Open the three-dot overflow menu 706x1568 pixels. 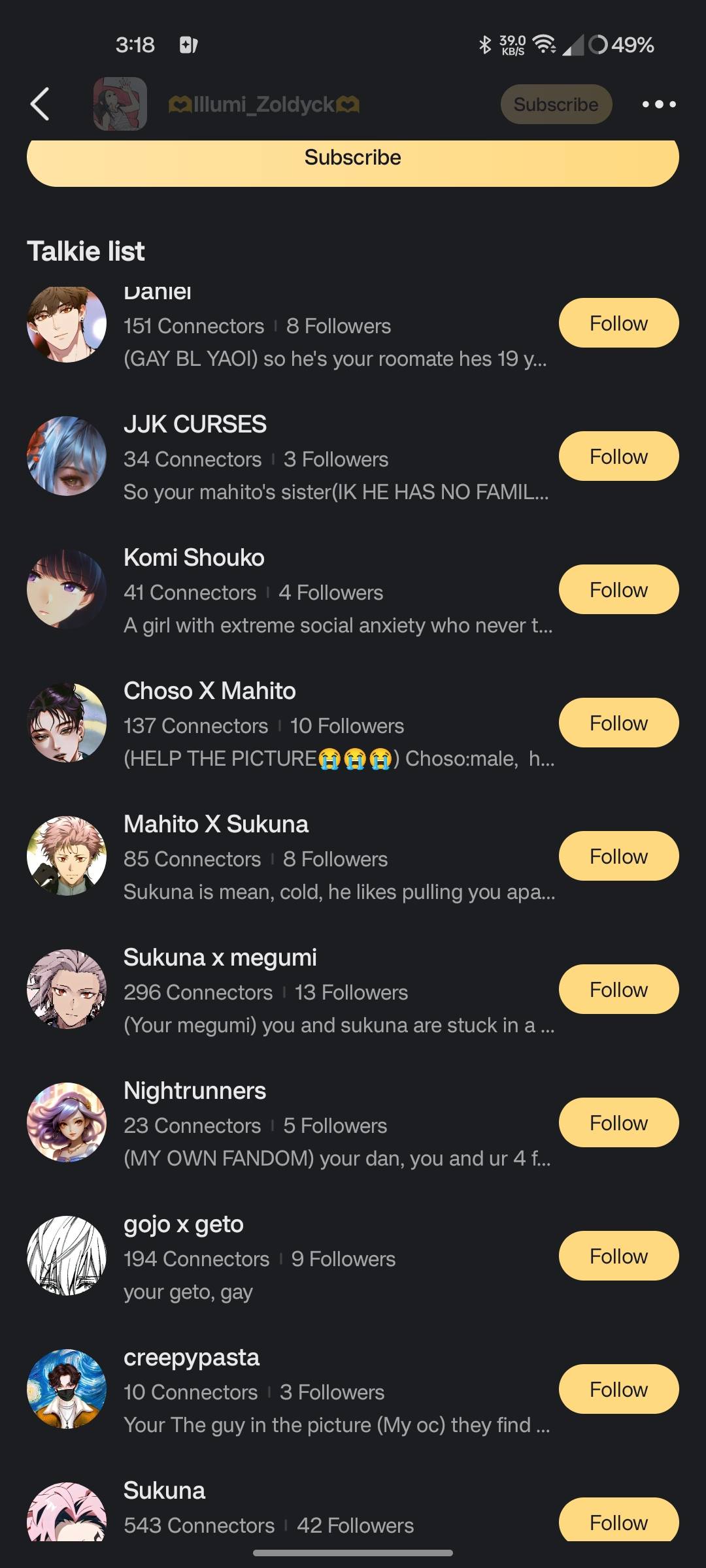658,104
